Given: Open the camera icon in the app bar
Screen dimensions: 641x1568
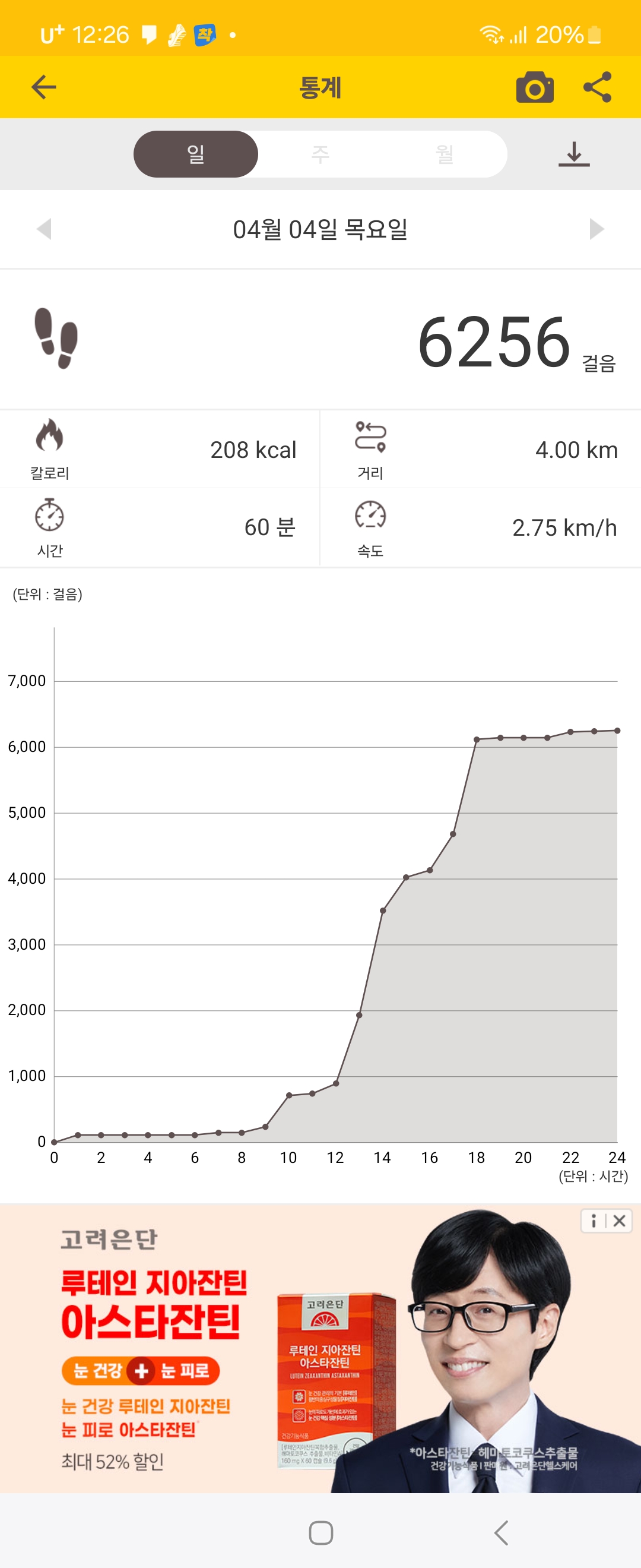Looking at the screenshot, I should pos(535,87).
